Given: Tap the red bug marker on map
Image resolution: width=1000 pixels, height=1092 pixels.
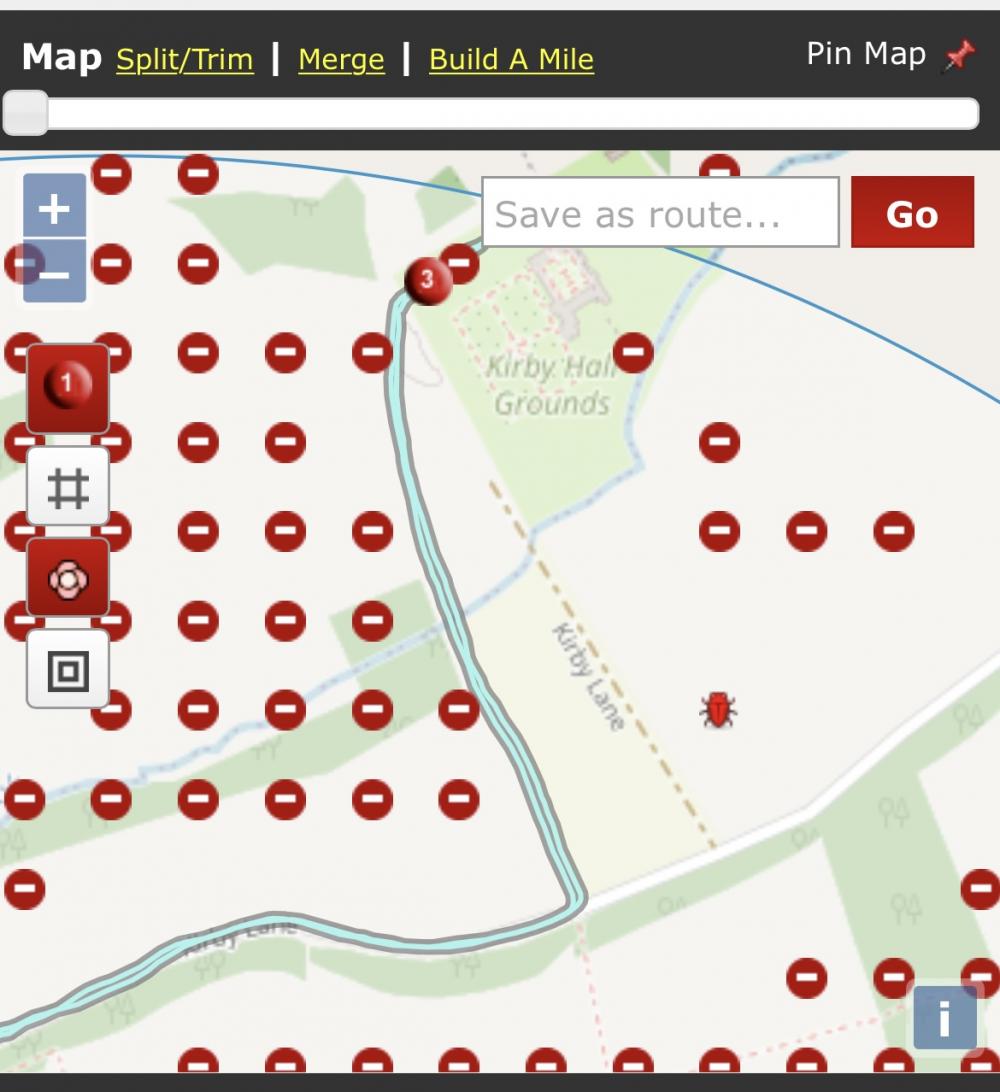Looking at the screenshot, I should (x=718, y=709).
